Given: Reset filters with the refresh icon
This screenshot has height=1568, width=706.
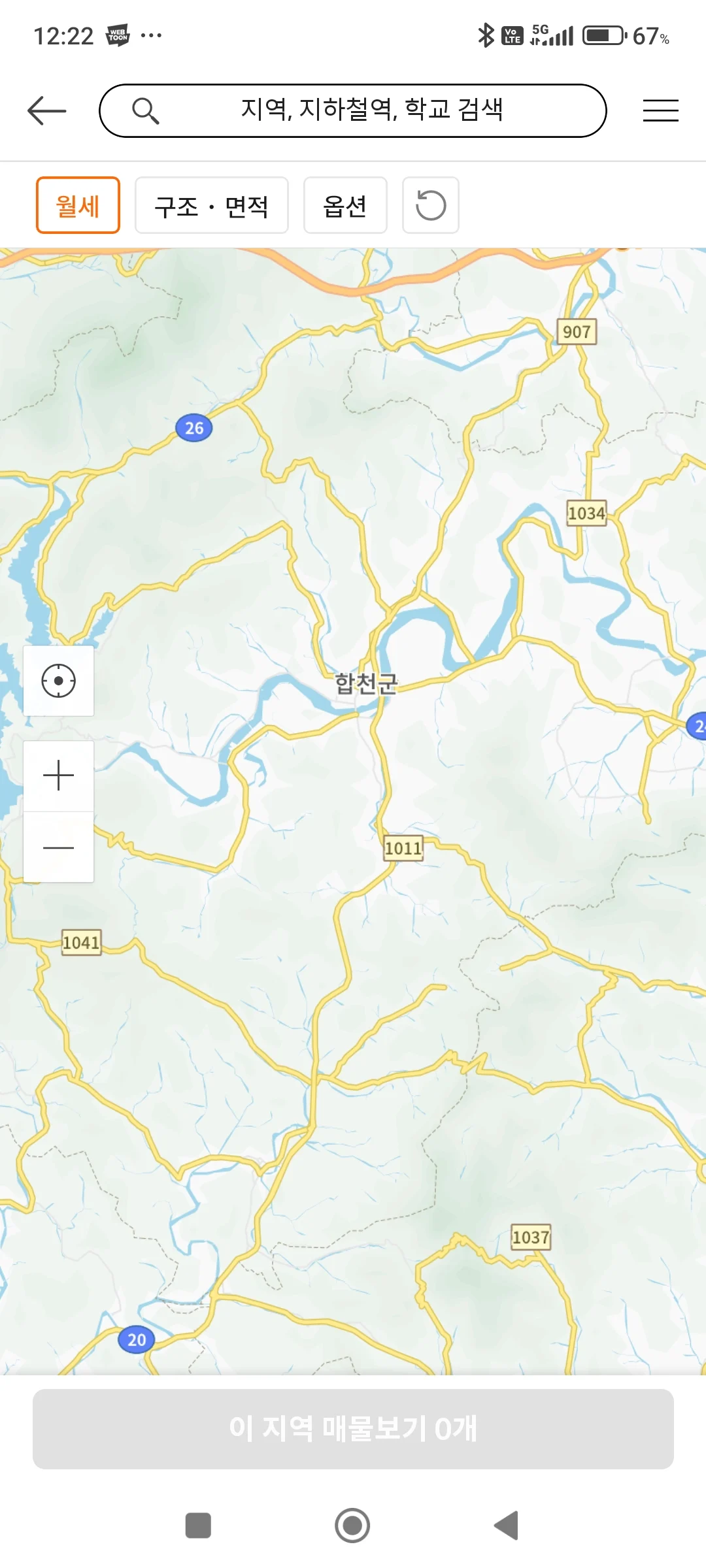Looking at the screenshot, I should tap(431, 206).
